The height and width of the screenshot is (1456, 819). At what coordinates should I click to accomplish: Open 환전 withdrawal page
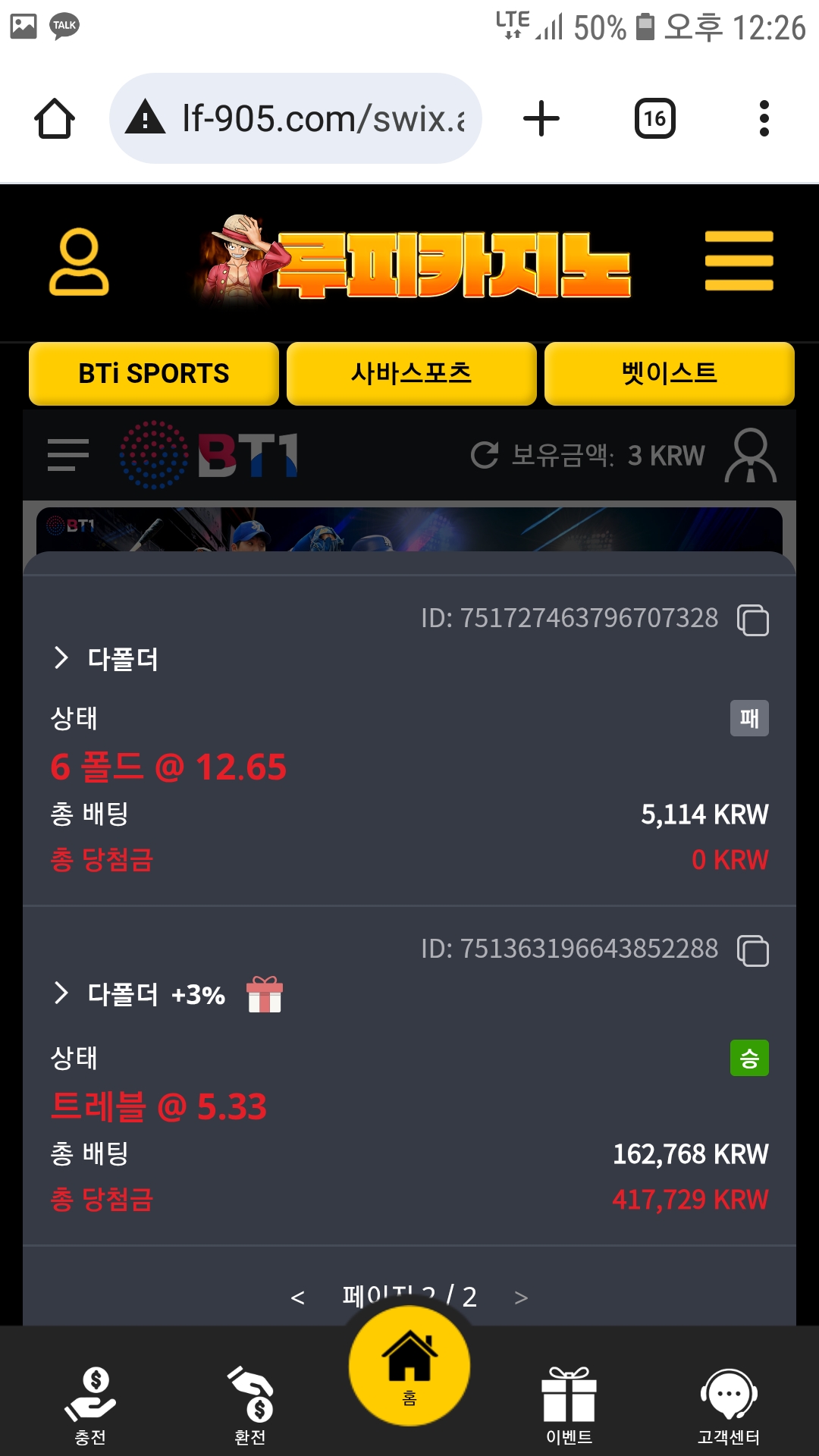250,1404
